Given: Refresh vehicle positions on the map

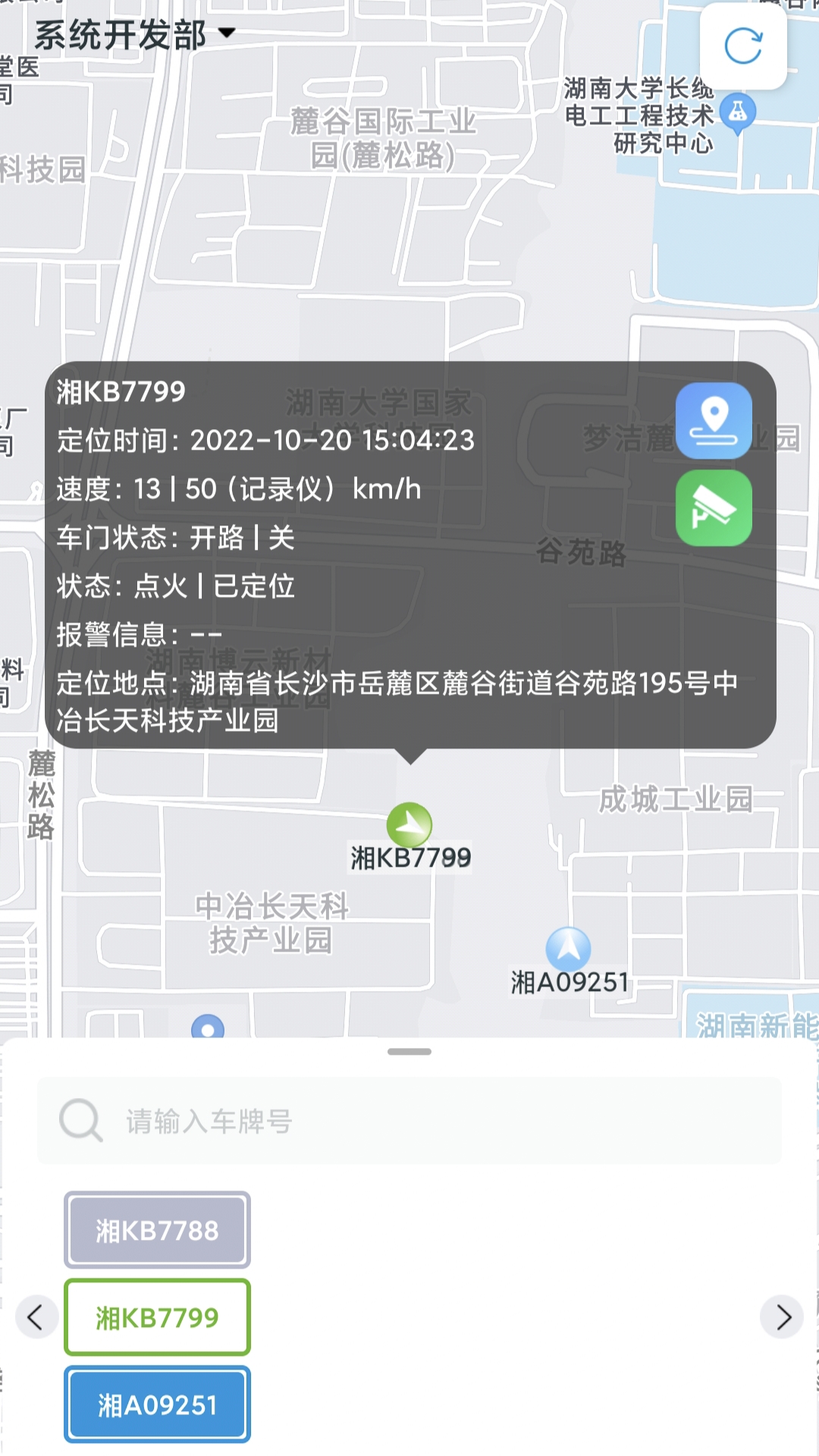Looking at the screenshot, I should (742, 45).
